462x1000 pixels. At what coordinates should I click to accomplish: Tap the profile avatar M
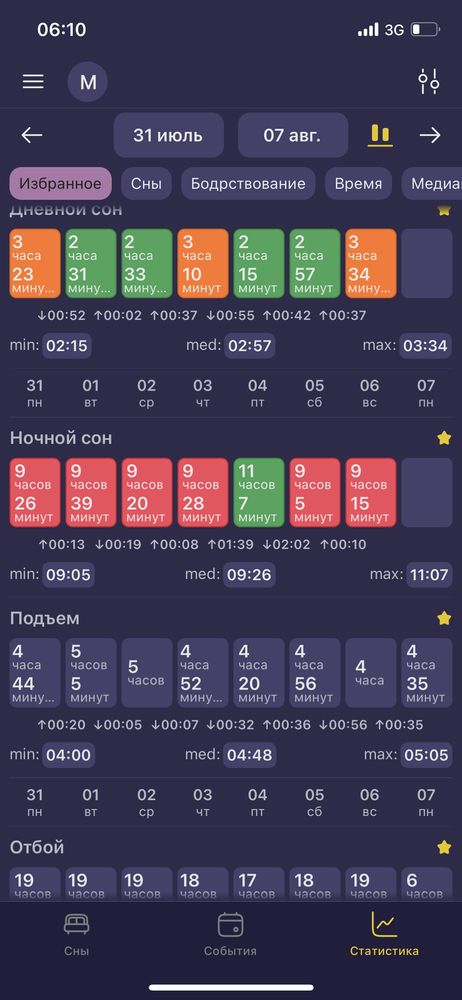[88, 82]
